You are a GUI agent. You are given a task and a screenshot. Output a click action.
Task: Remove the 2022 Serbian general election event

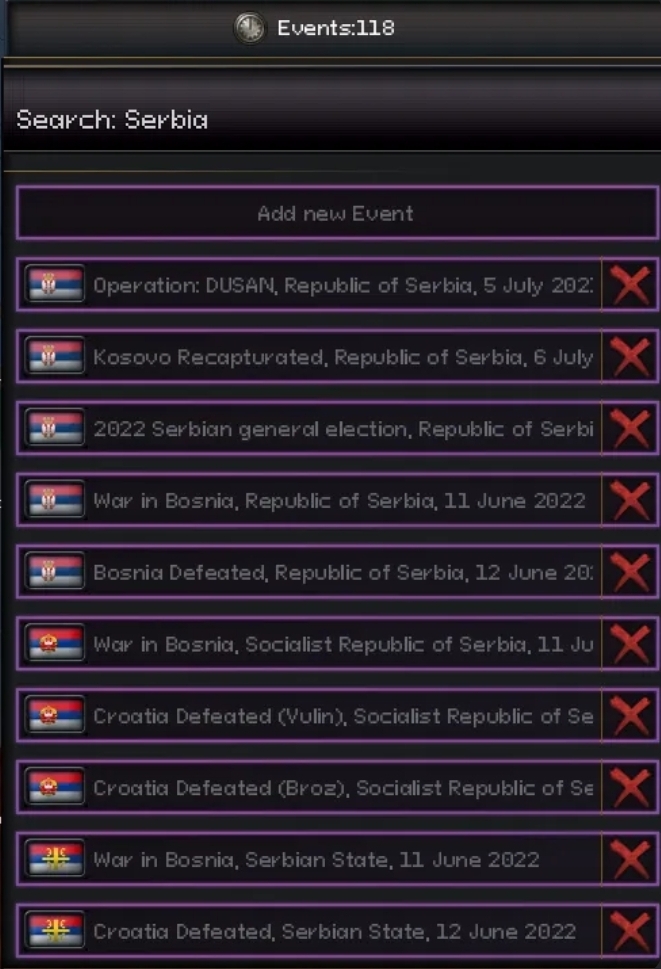click(x=630, y=429)
